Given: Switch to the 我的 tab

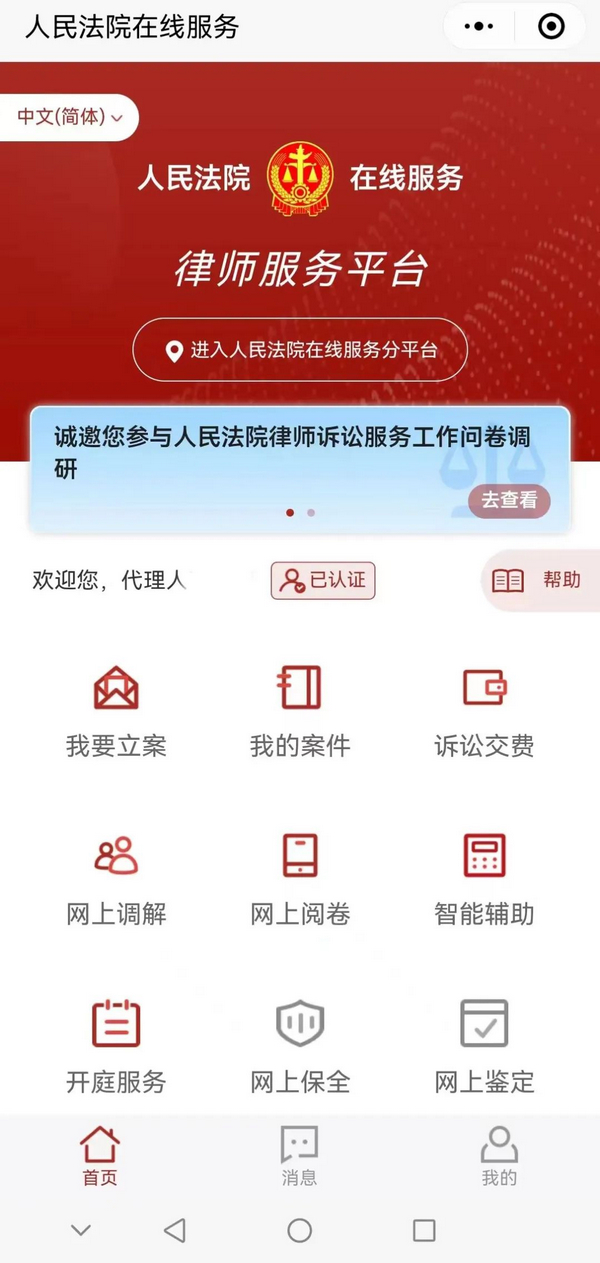Looking at the screenshot, I should (499, 1157).
